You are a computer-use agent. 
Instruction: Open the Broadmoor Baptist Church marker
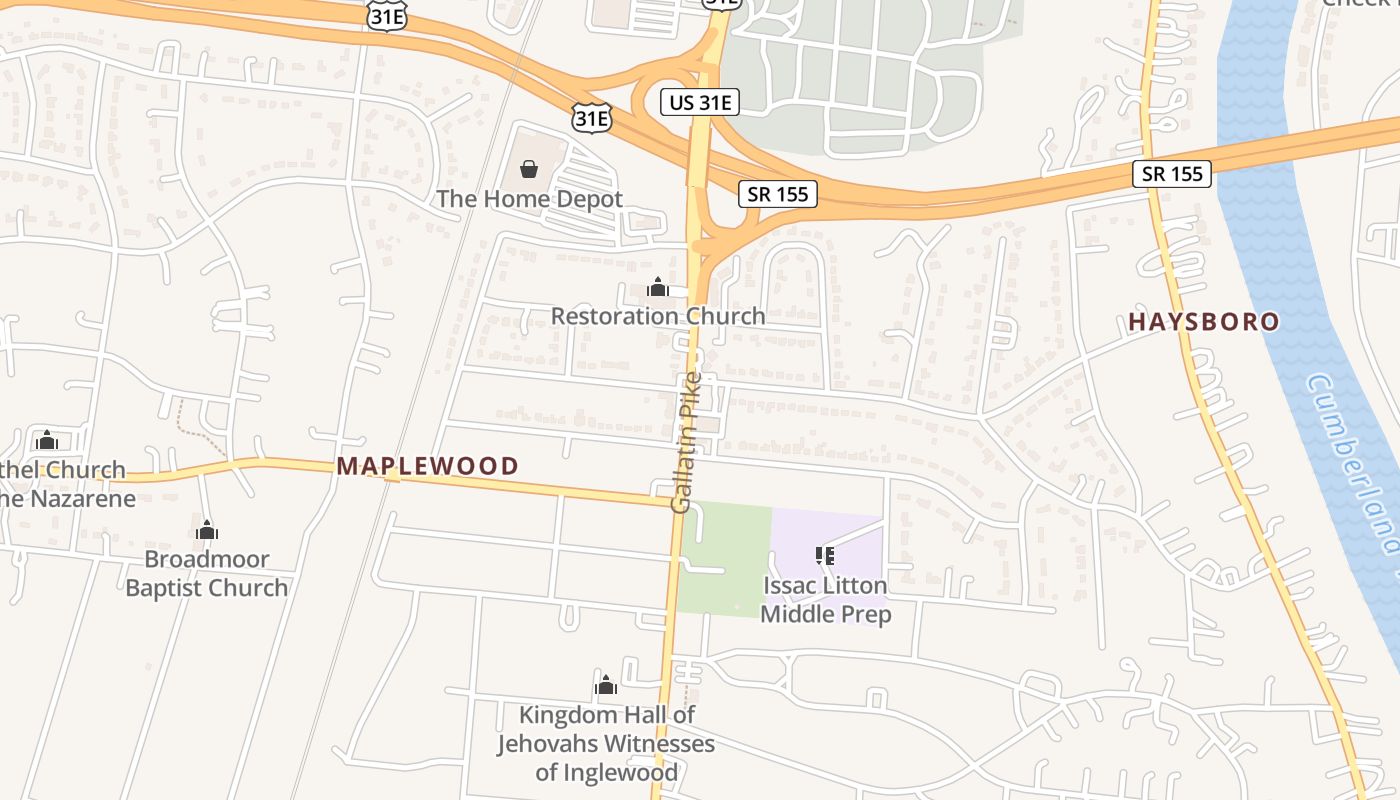[207, 530]
